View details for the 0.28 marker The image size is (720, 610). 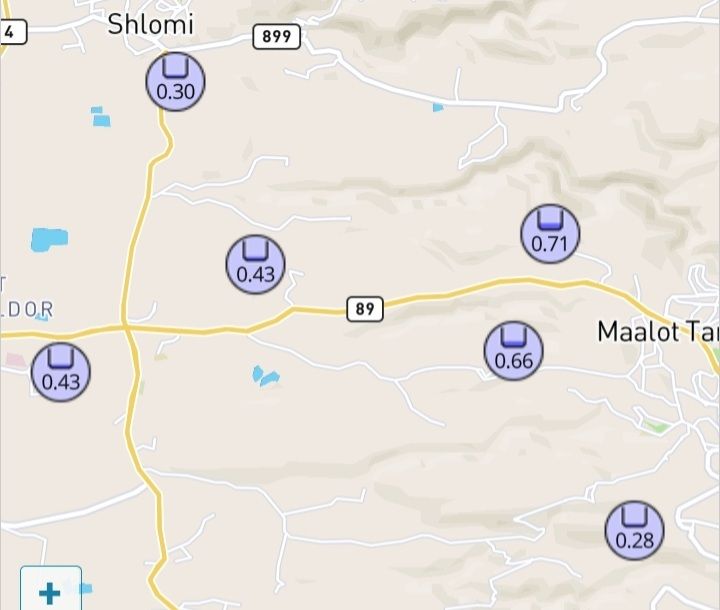634,530
